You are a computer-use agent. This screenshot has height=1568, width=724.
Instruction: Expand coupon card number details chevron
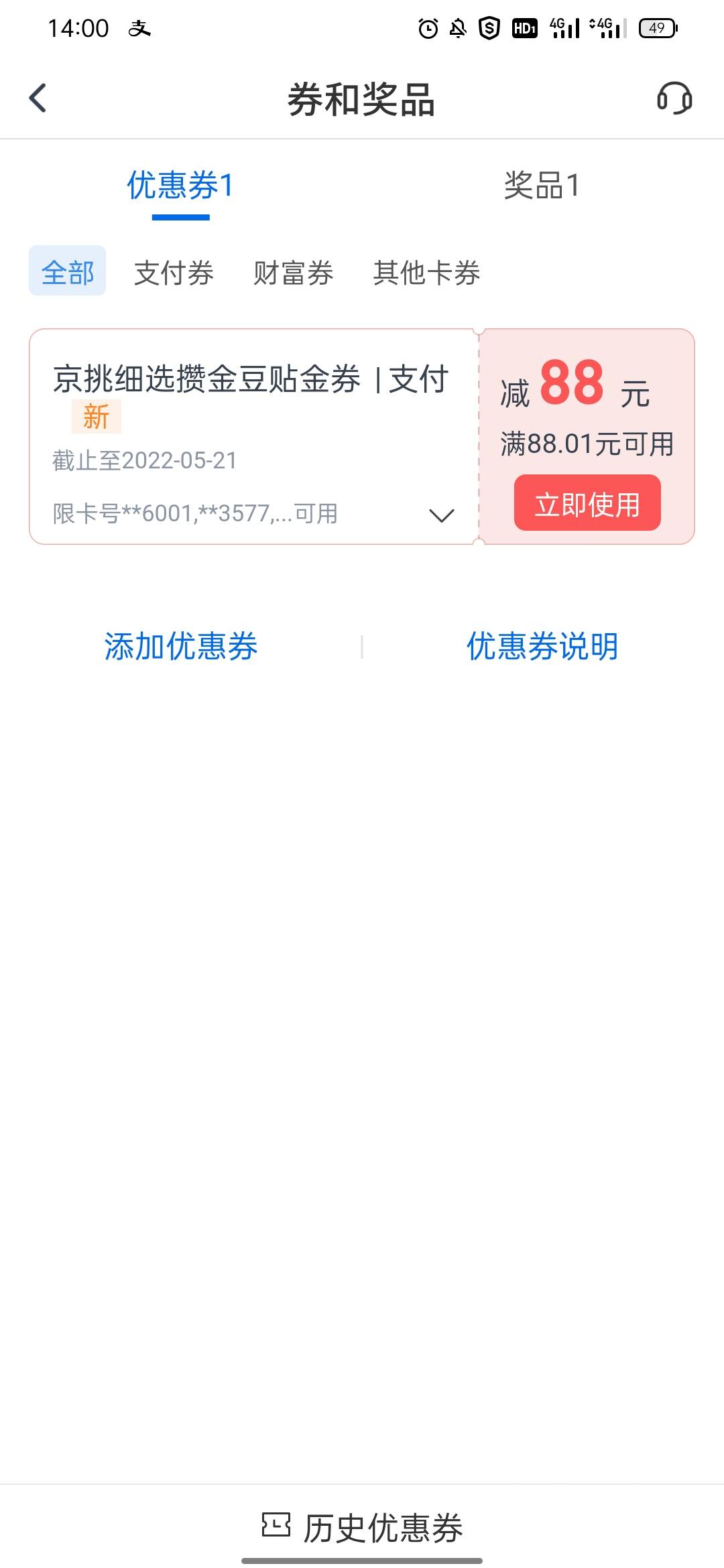coord(441,515)
